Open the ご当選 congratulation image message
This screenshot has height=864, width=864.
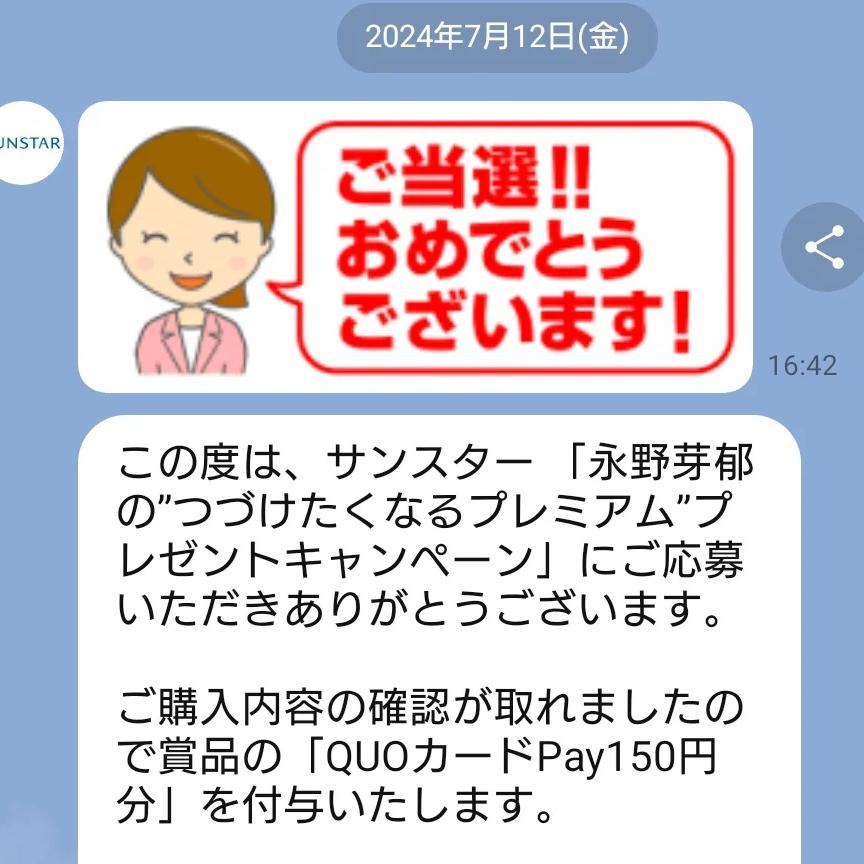[x=415, y=247]
